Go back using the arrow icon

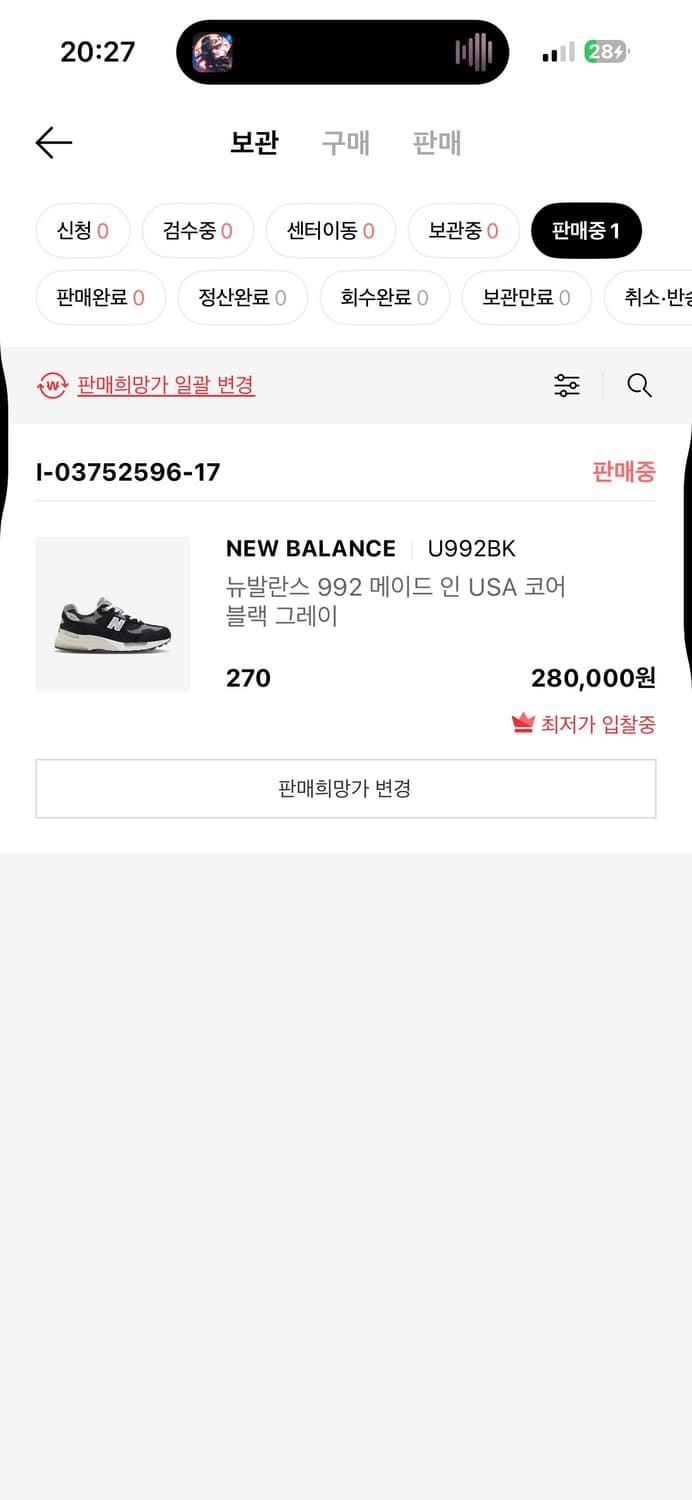[54, 143]
